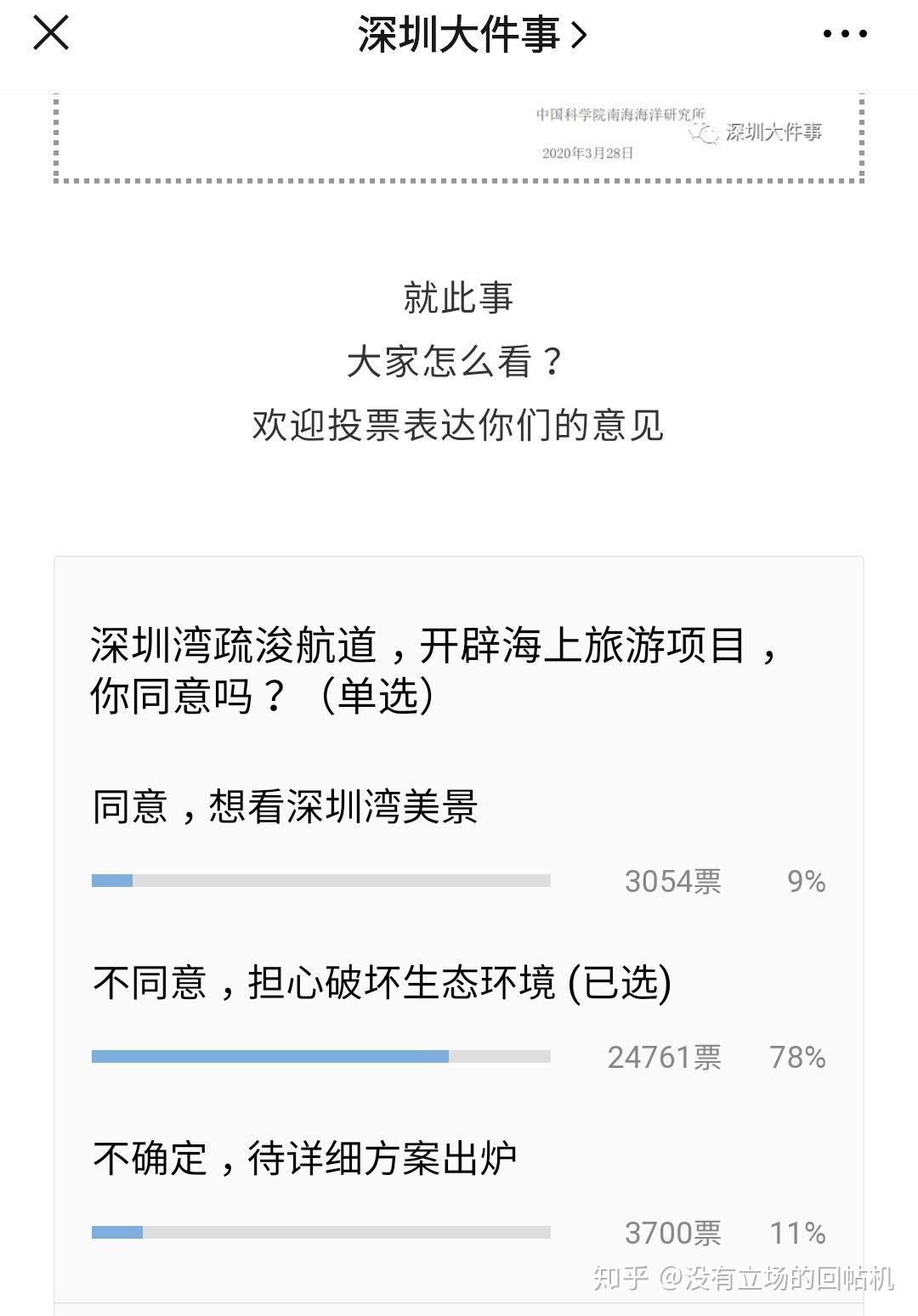Screen dimensions: 918x1316
Task: Open the 深圳大件事 account profile
Action: coord(472,36)
